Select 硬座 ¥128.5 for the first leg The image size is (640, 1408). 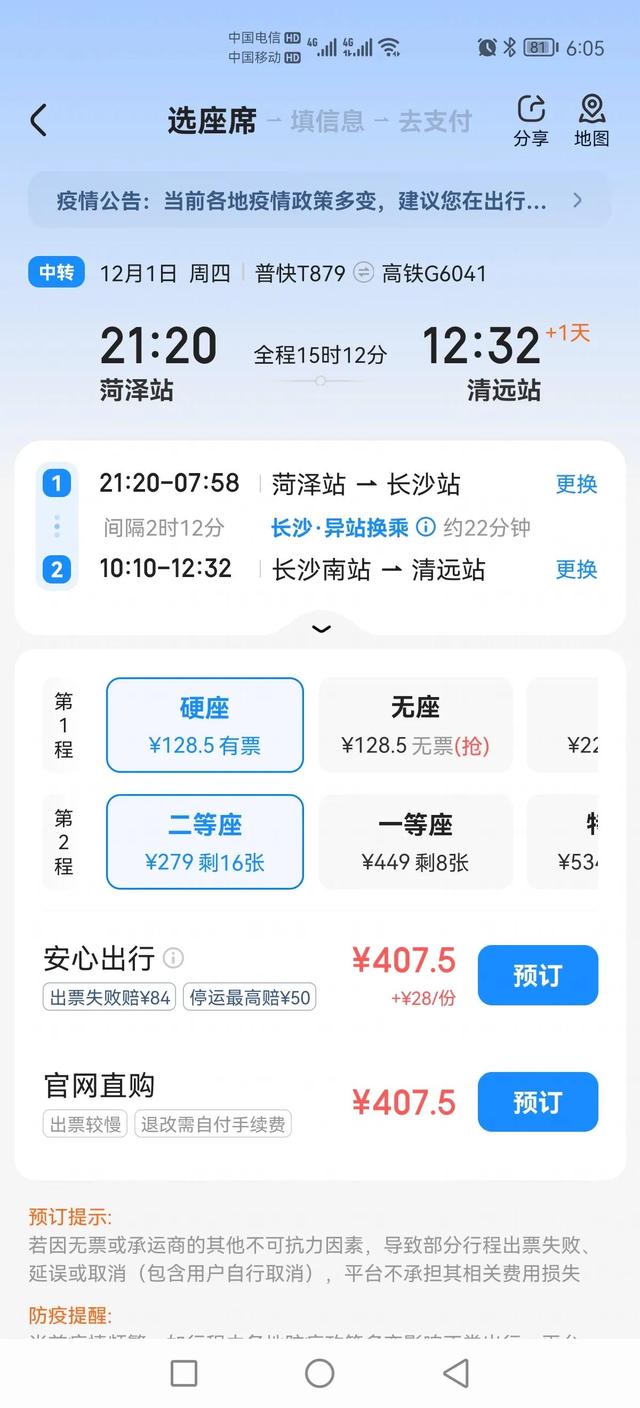(x=205, y=725)
